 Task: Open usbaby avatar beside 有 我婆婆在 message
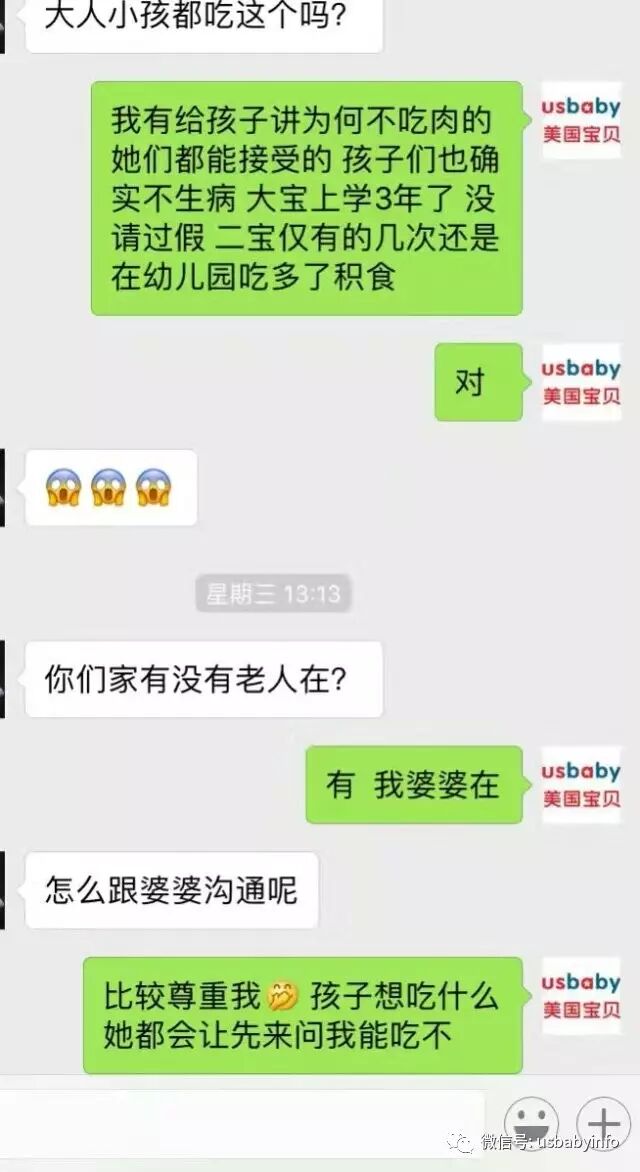pos(581,785)
